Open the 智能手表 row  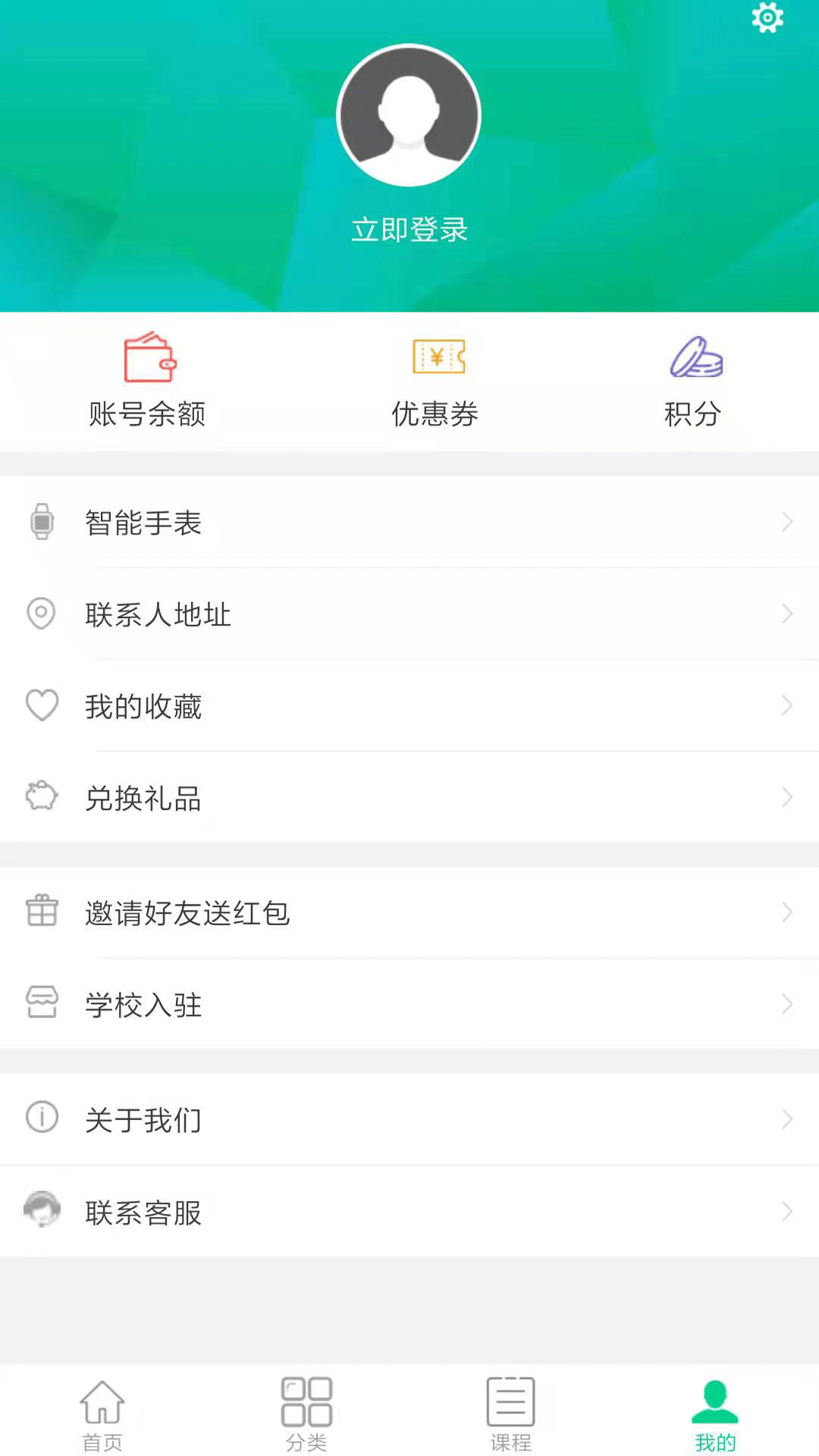point(409,522)
